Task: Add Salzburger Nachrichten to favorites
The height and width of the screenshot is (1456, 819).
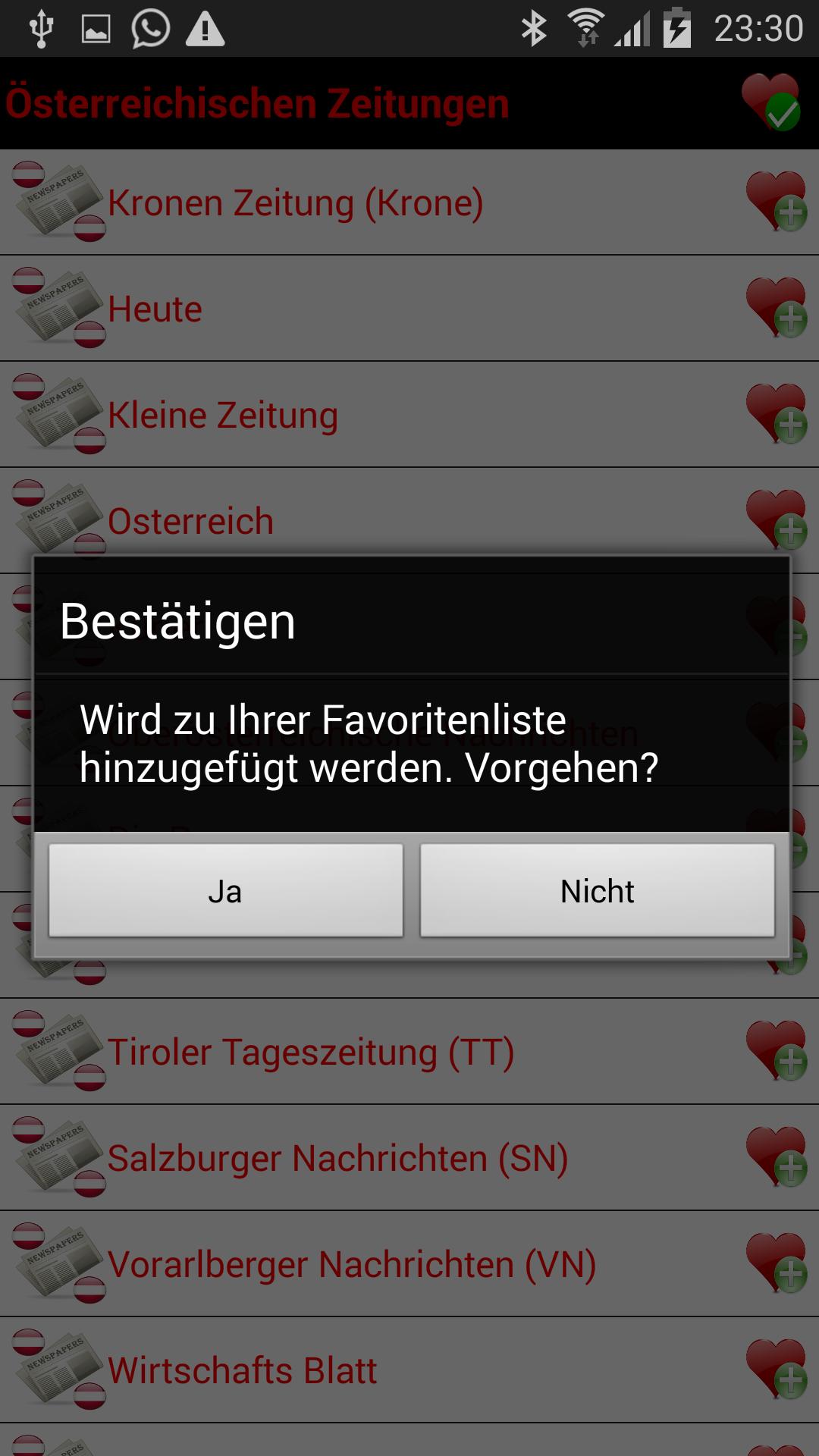Action: [775, 1157]
